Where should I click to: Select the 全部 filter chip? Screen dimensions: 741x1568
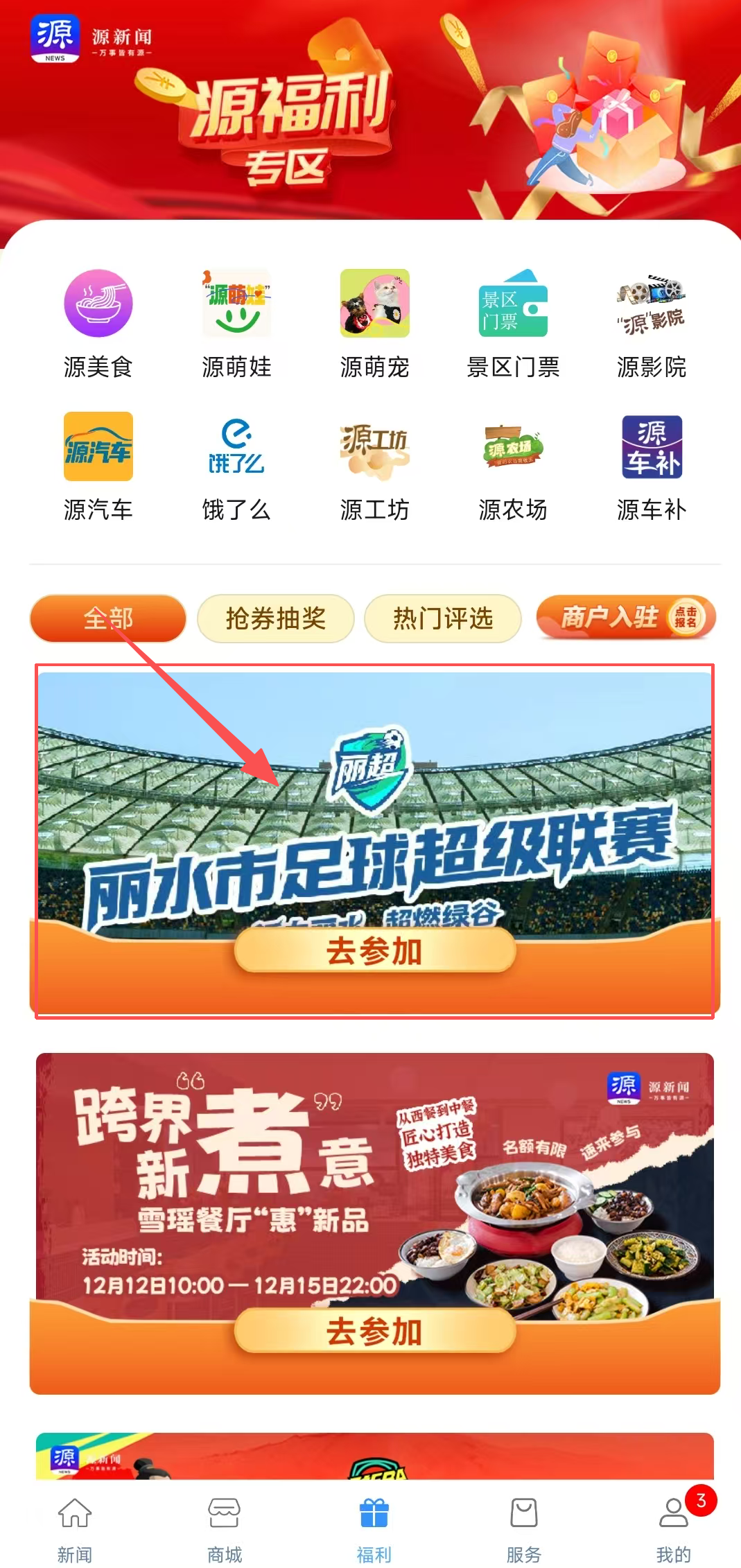click(x=107, y=618)
